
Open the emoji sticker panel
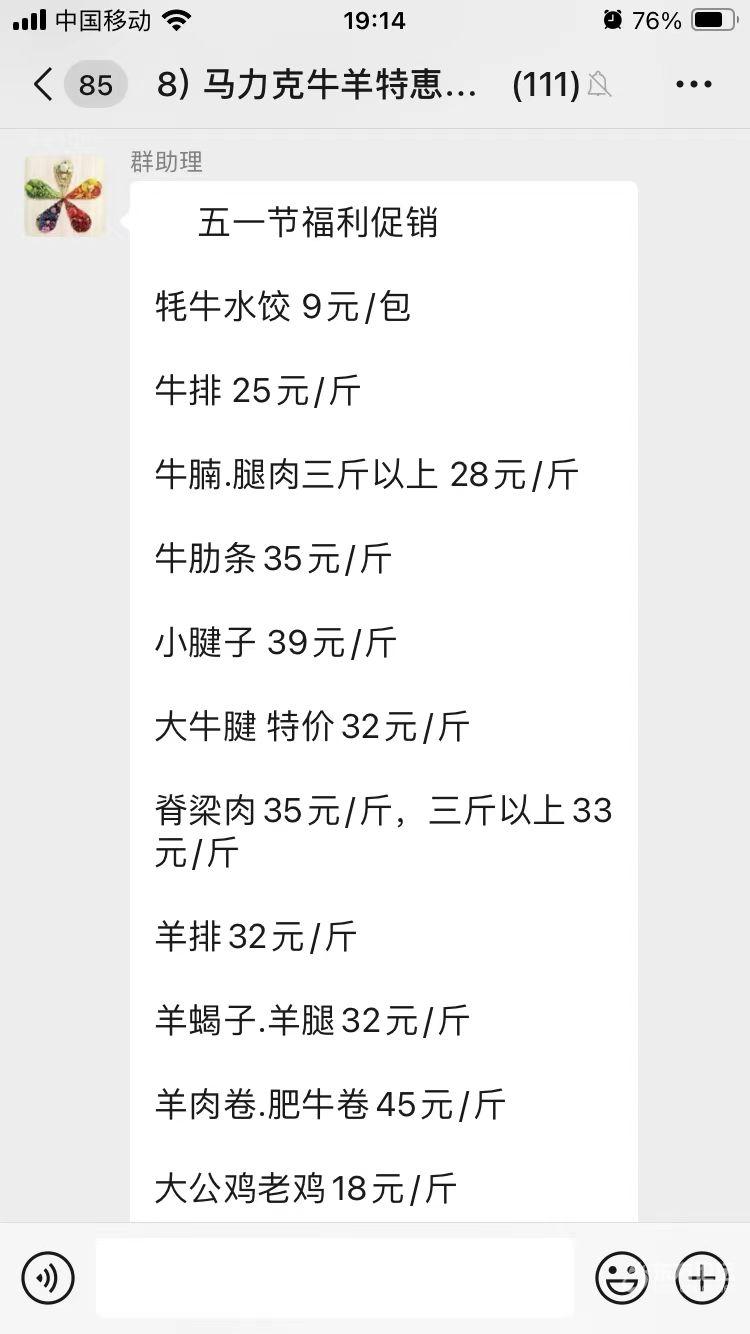point(621,1277)
